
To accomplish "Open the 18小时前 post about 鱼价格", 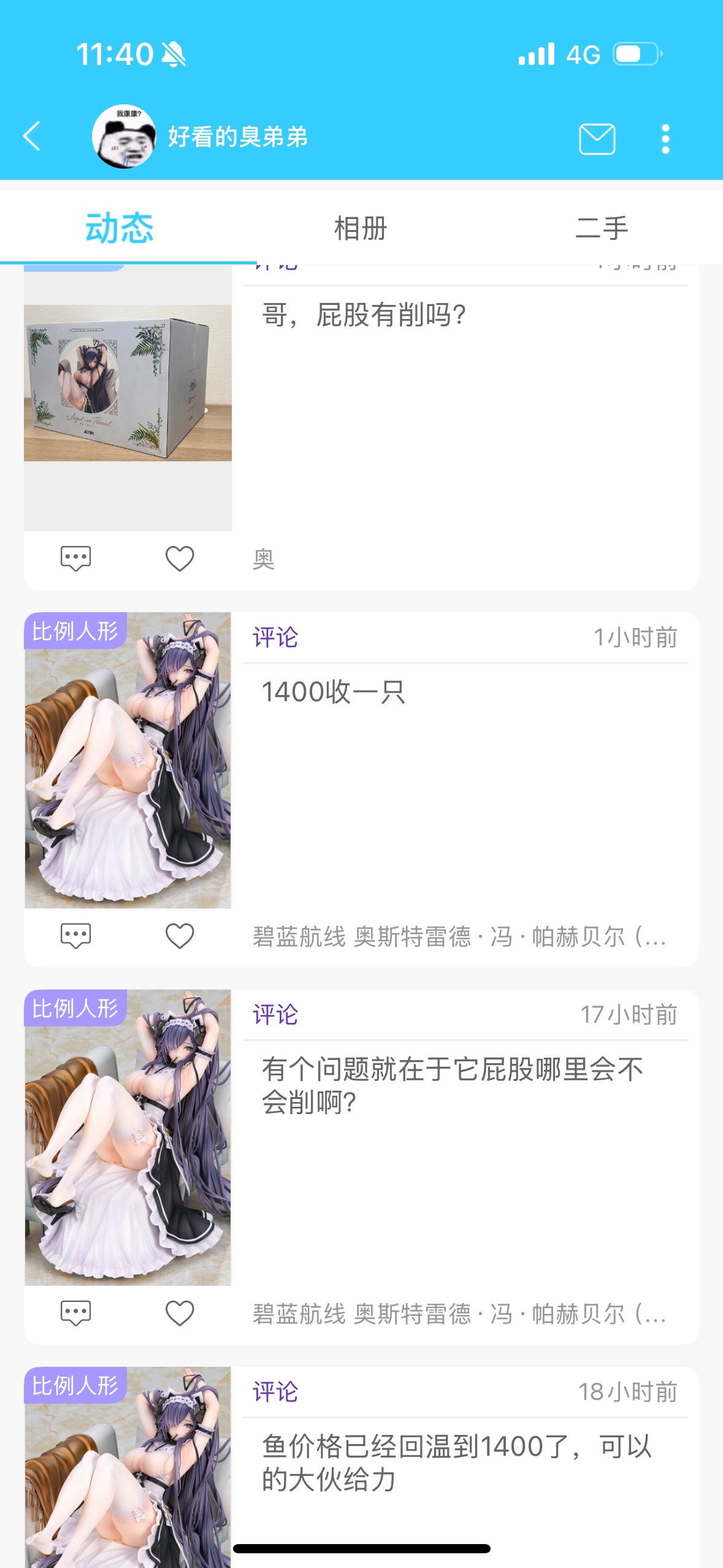I will [x=456, y=1463].
